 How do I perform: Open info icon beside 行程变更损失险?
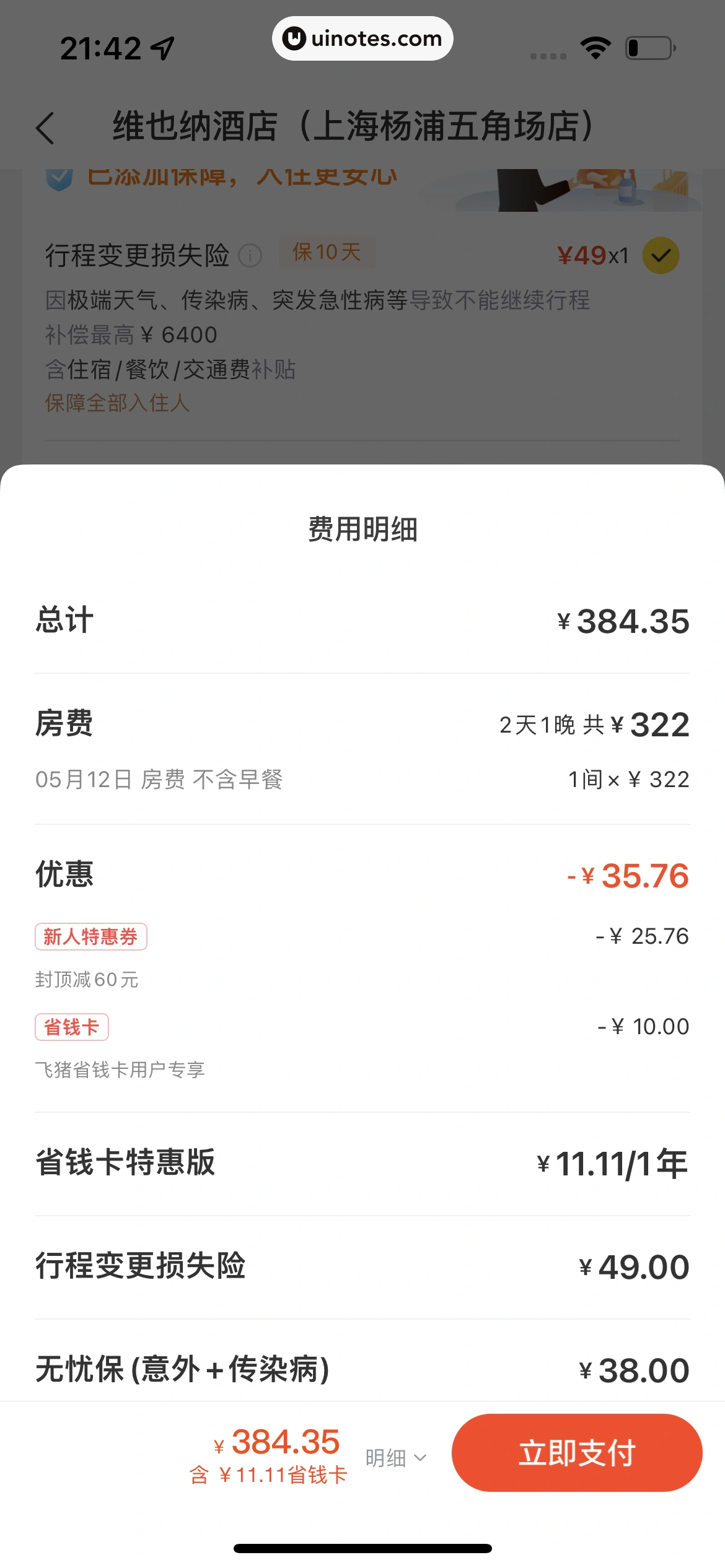click(x=250, y=255)
